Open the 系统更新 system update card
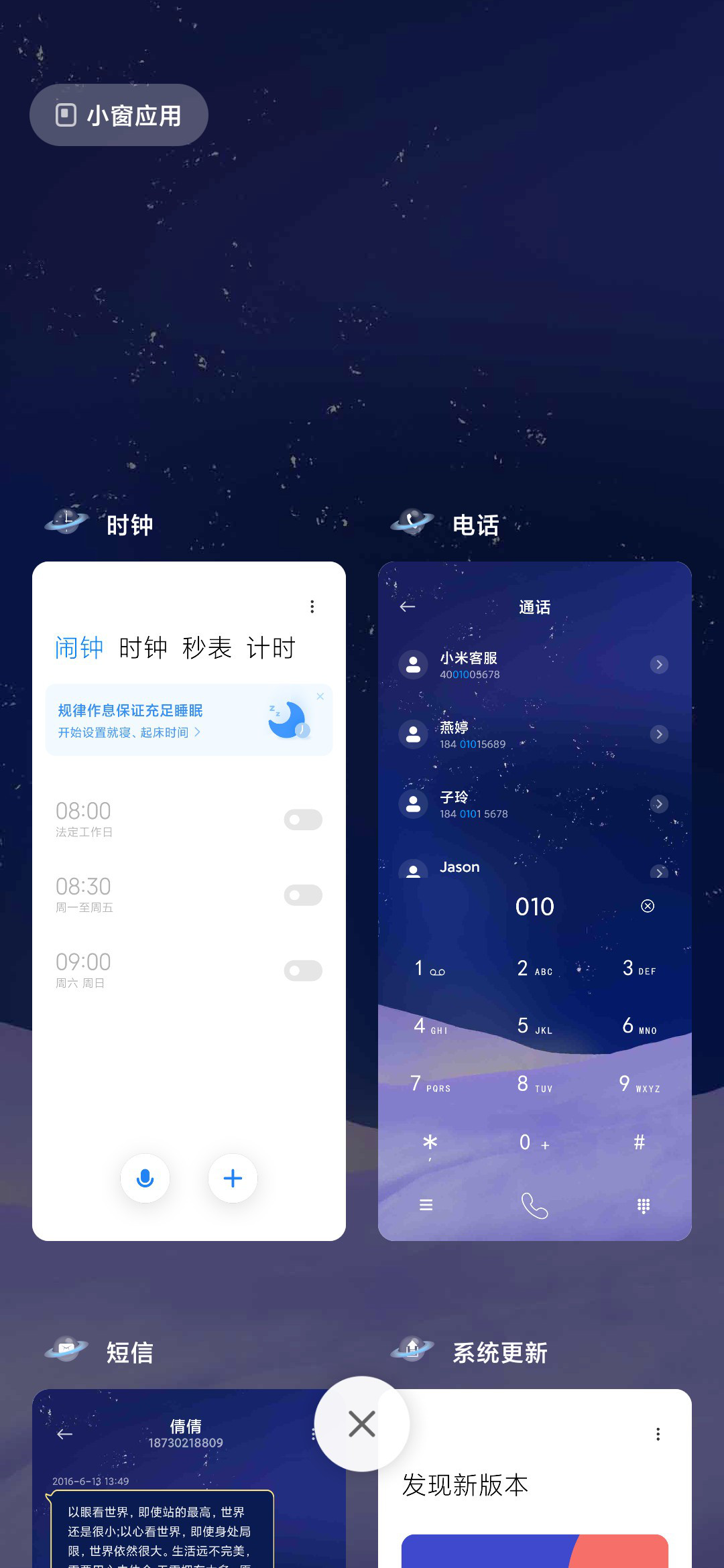Viewport: 724px width, 1568px height. tap(535, 1478)
